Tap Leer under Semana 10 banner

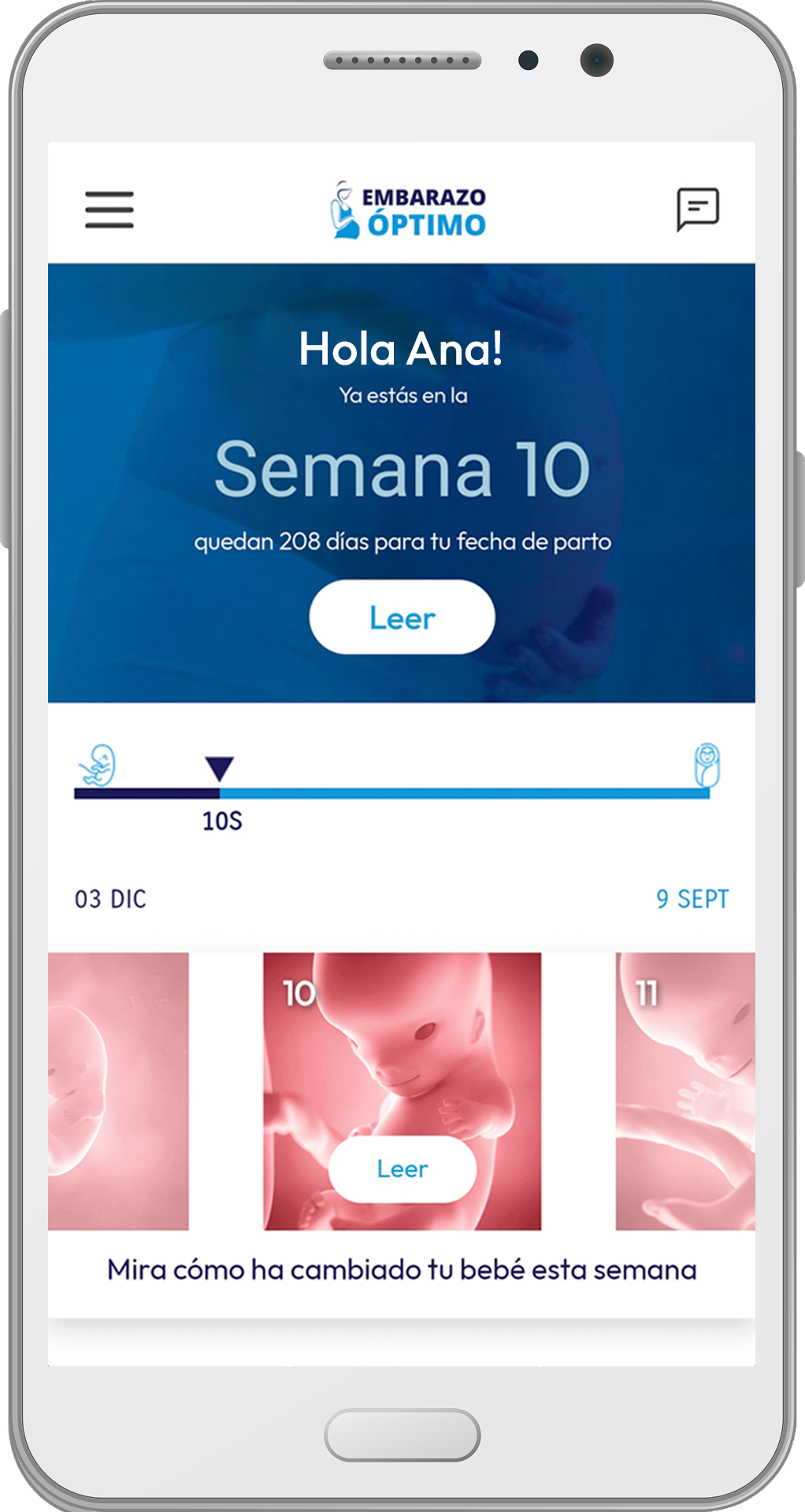click(402, 617)
